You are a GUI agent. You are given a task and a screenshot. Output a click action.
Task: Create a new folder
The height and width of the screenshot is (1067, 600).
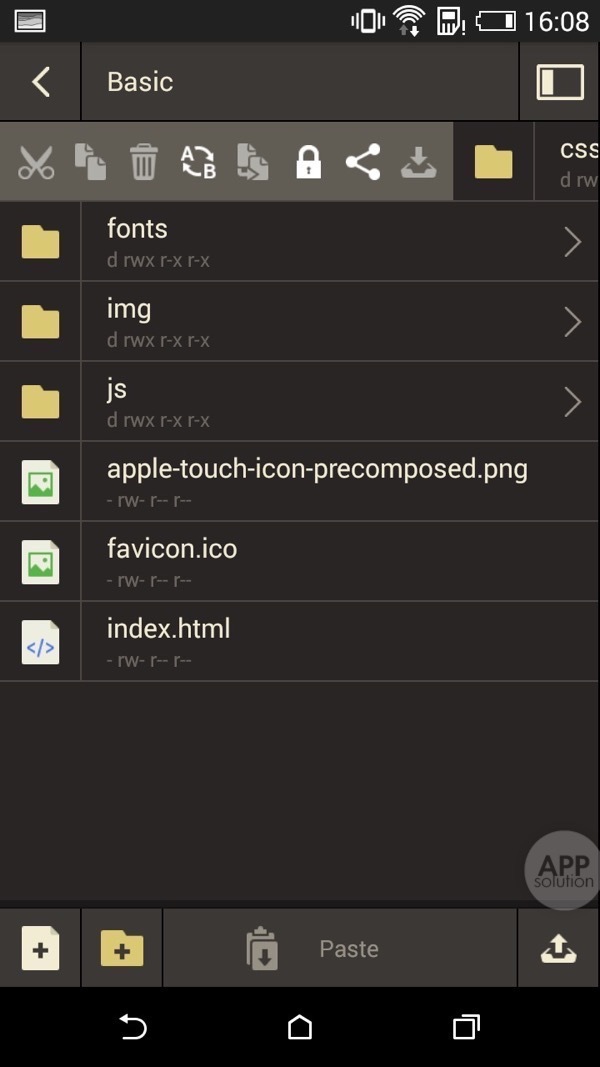122,948
